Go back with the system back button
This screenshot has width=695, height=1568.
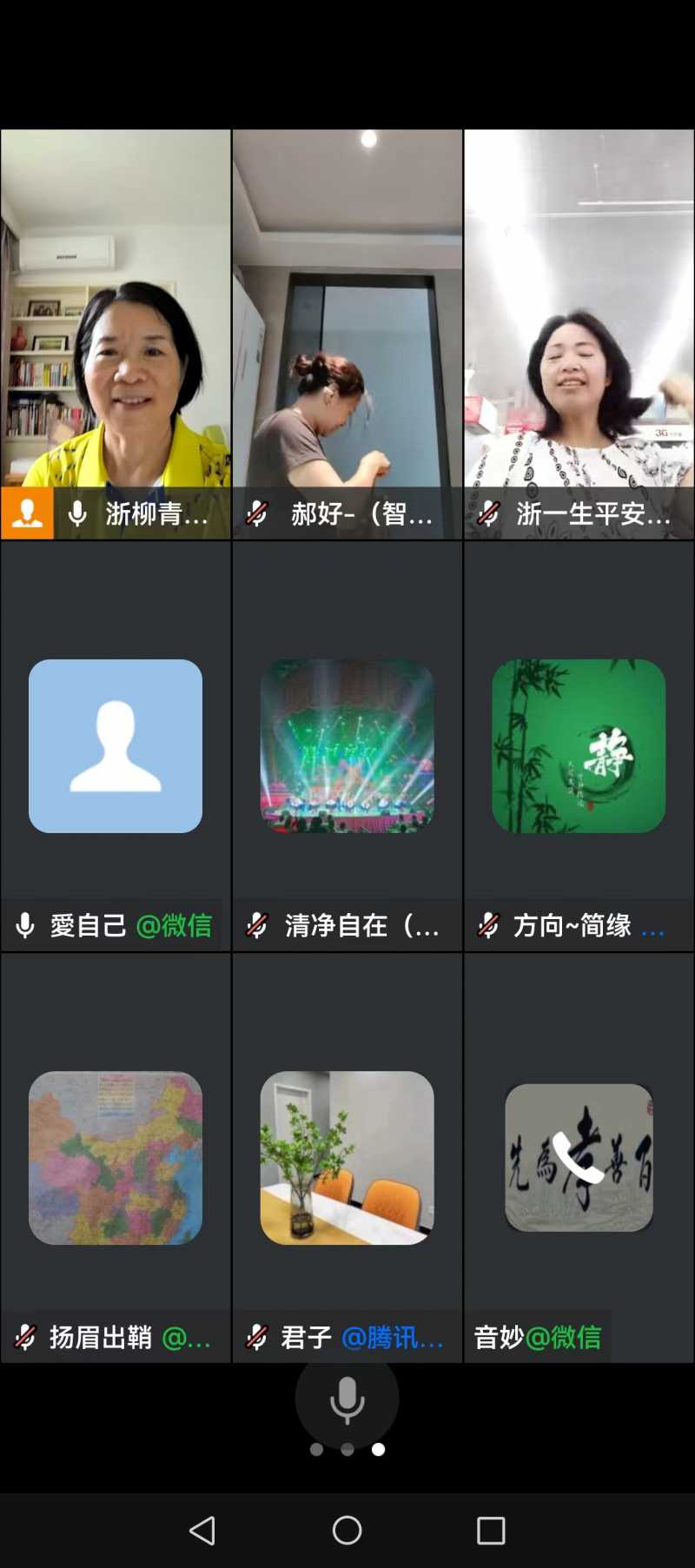coord(202,1531)
